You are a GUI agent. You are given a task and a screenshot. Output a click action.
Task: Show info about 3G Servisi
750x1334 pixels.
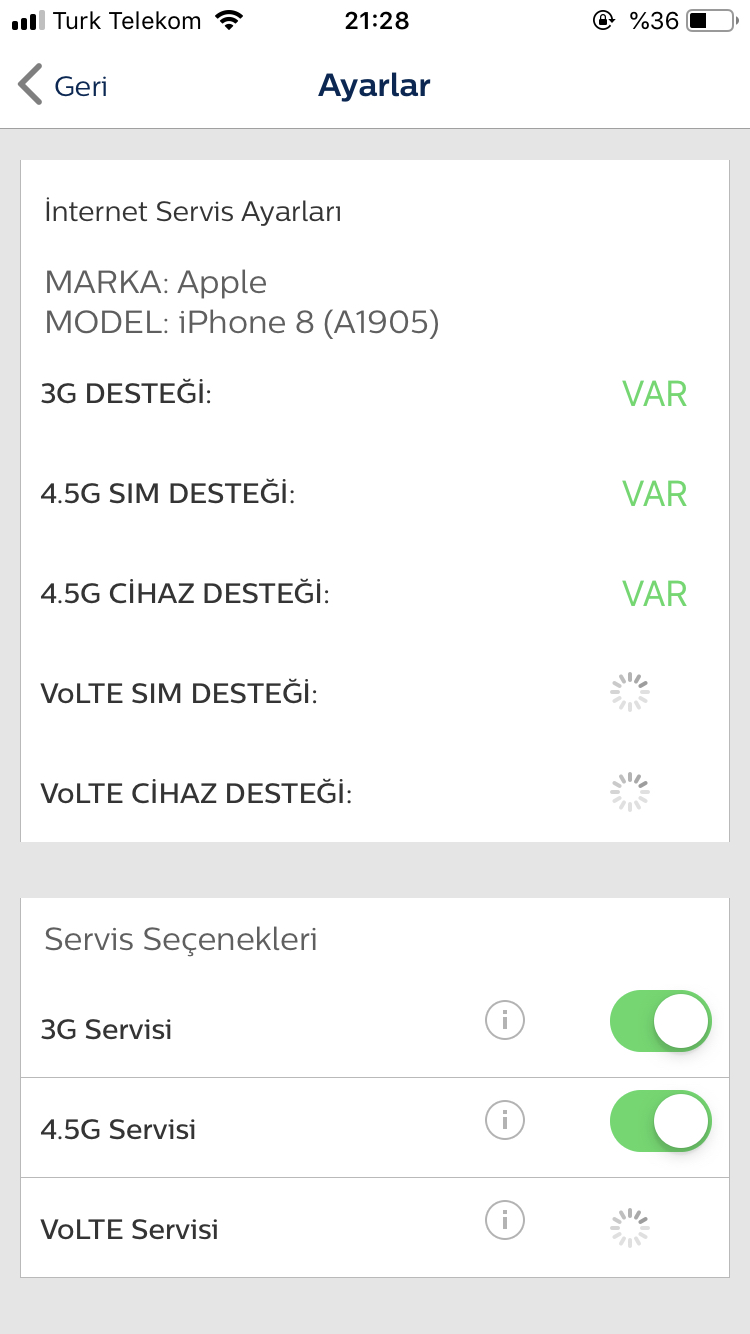[x=505, y=1020]
